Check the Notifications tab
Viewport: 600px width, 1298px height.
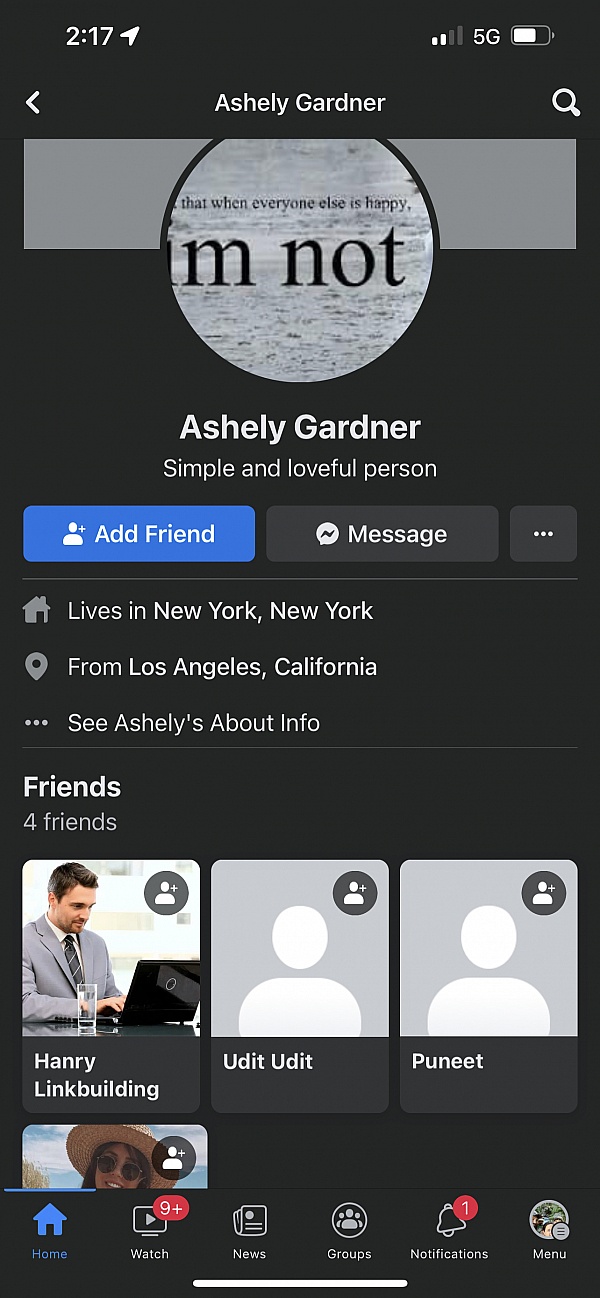pos(449,1231)
